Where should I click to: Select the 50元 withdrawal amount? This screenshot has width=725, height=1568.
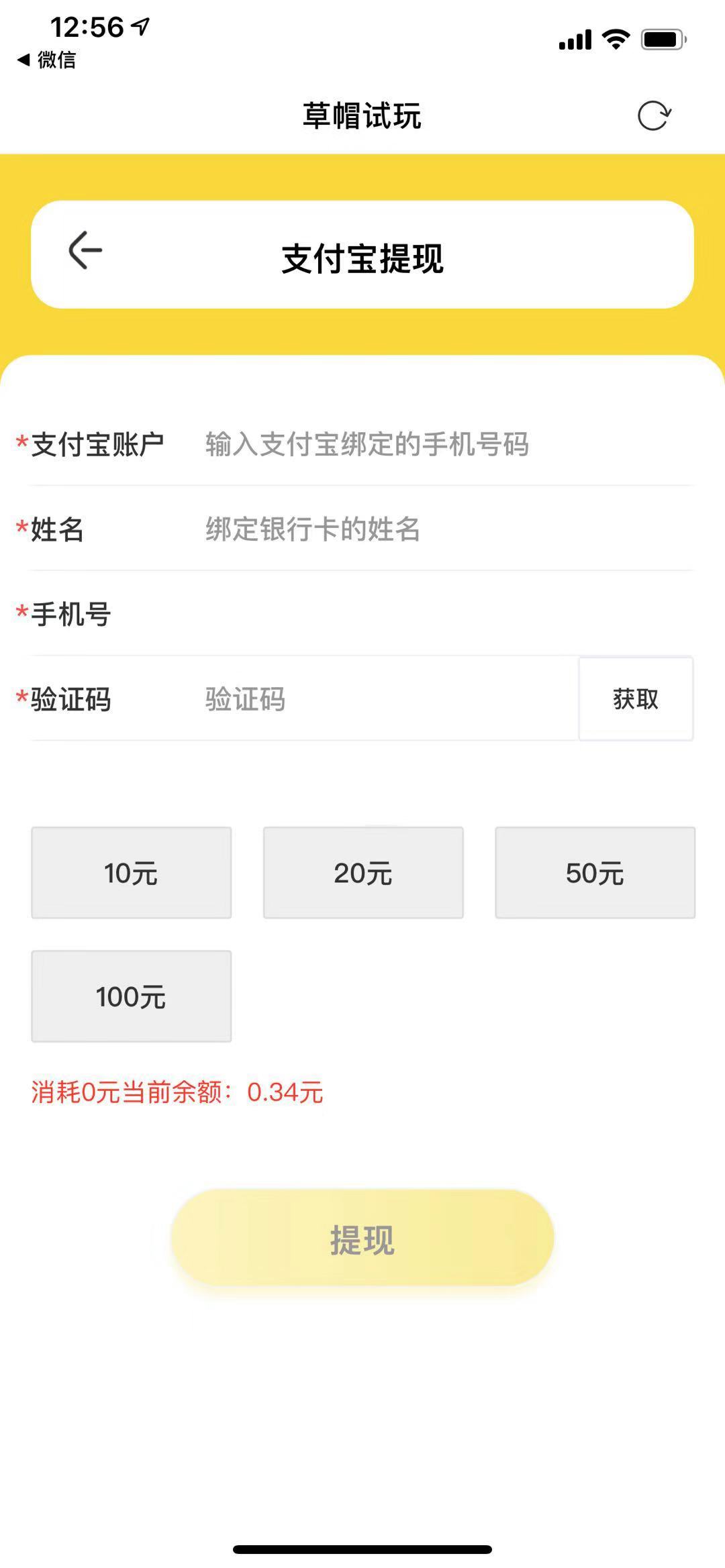pos(595,872)
